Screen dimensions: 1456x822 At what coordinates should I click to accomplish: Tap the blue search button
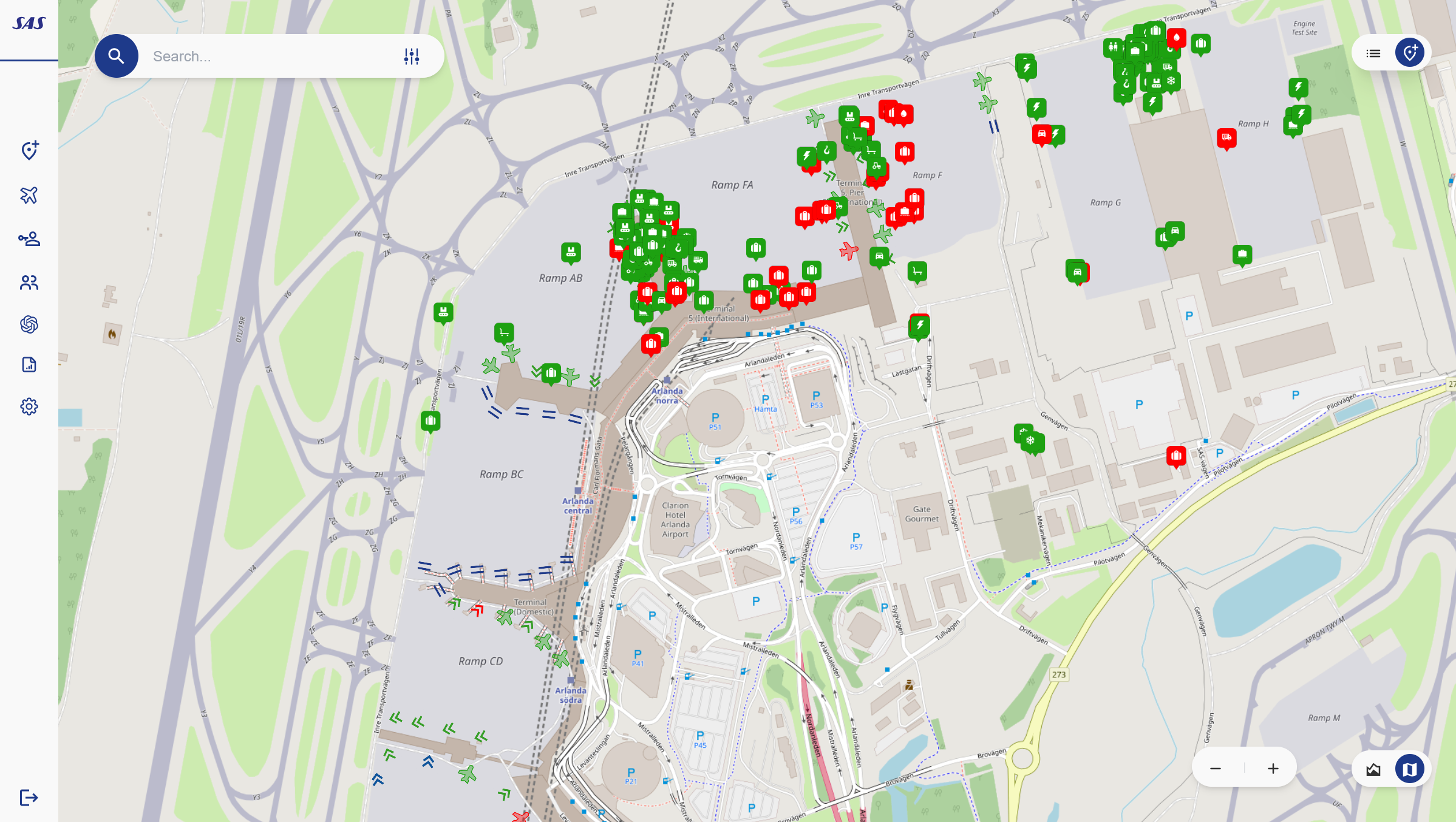tap(116, 56)
